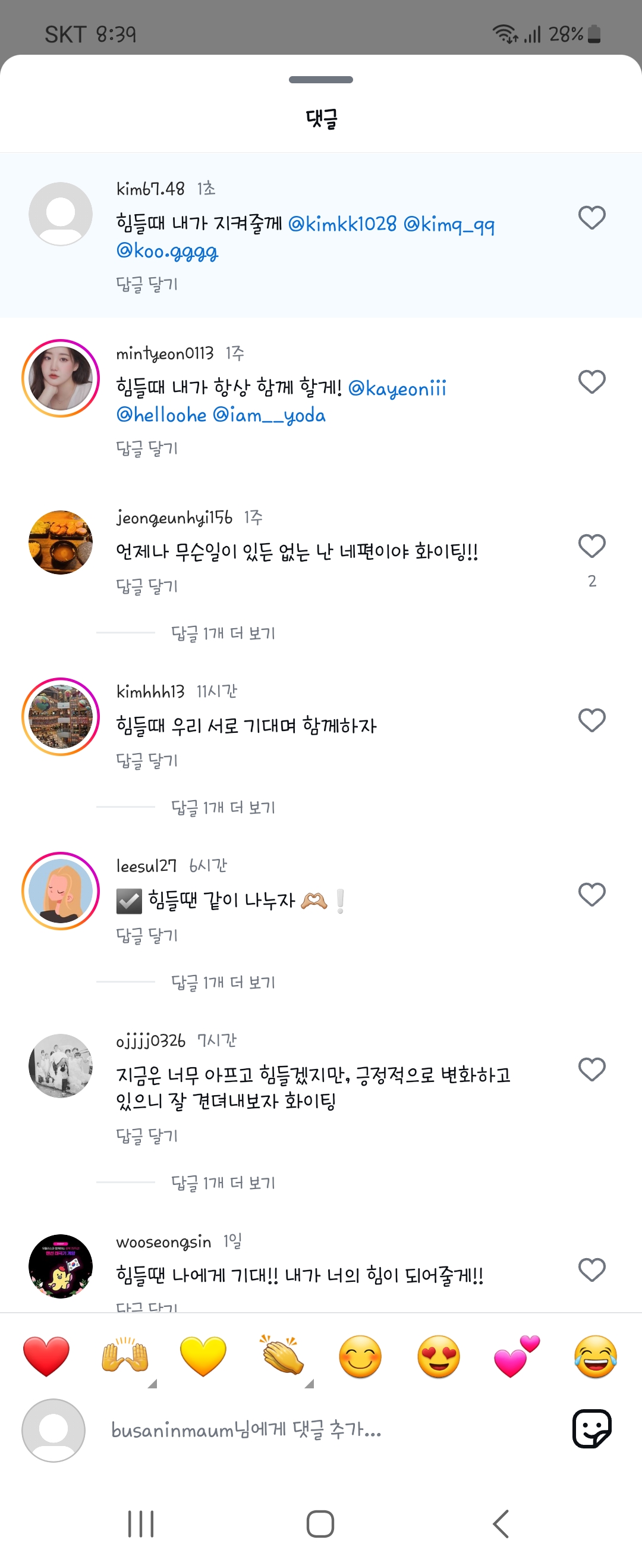Open the @kimkk1028 mention link
The height and width of the screenshot is (1568, 642).
point(342,225)
